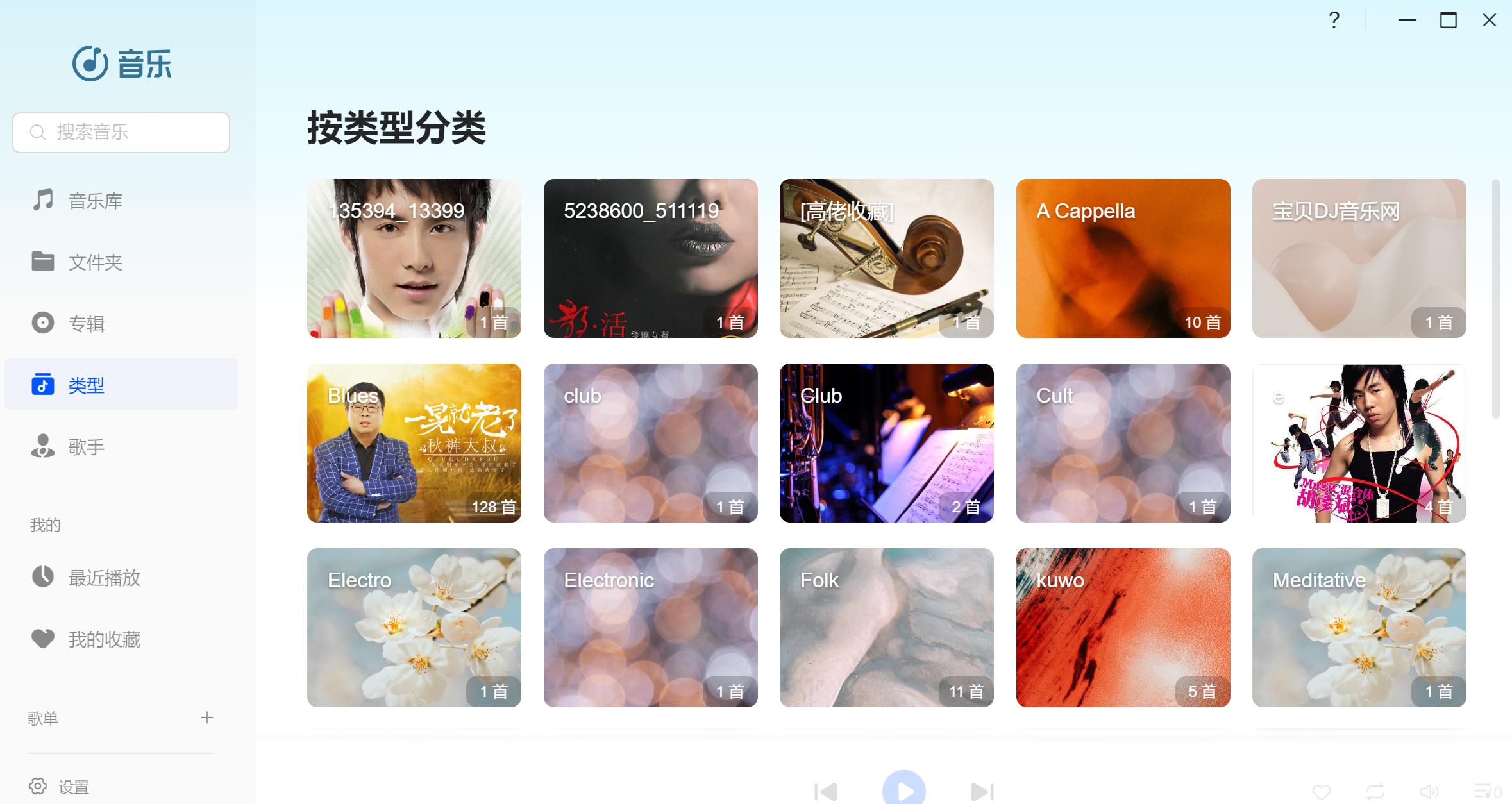Select the Folk genre card
Screen dimensions: 1512x804
tap(886, 628)
